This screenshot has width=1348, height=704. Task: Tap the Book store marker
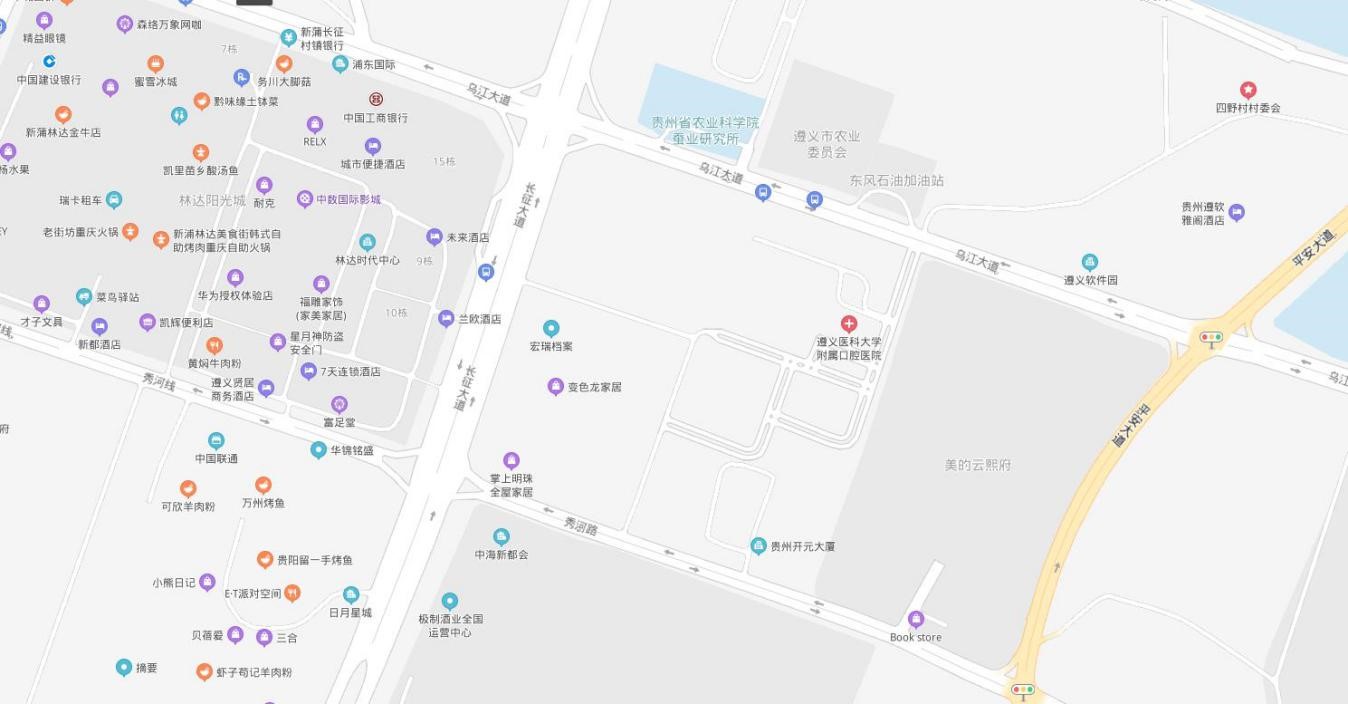[x=916, y=619]
